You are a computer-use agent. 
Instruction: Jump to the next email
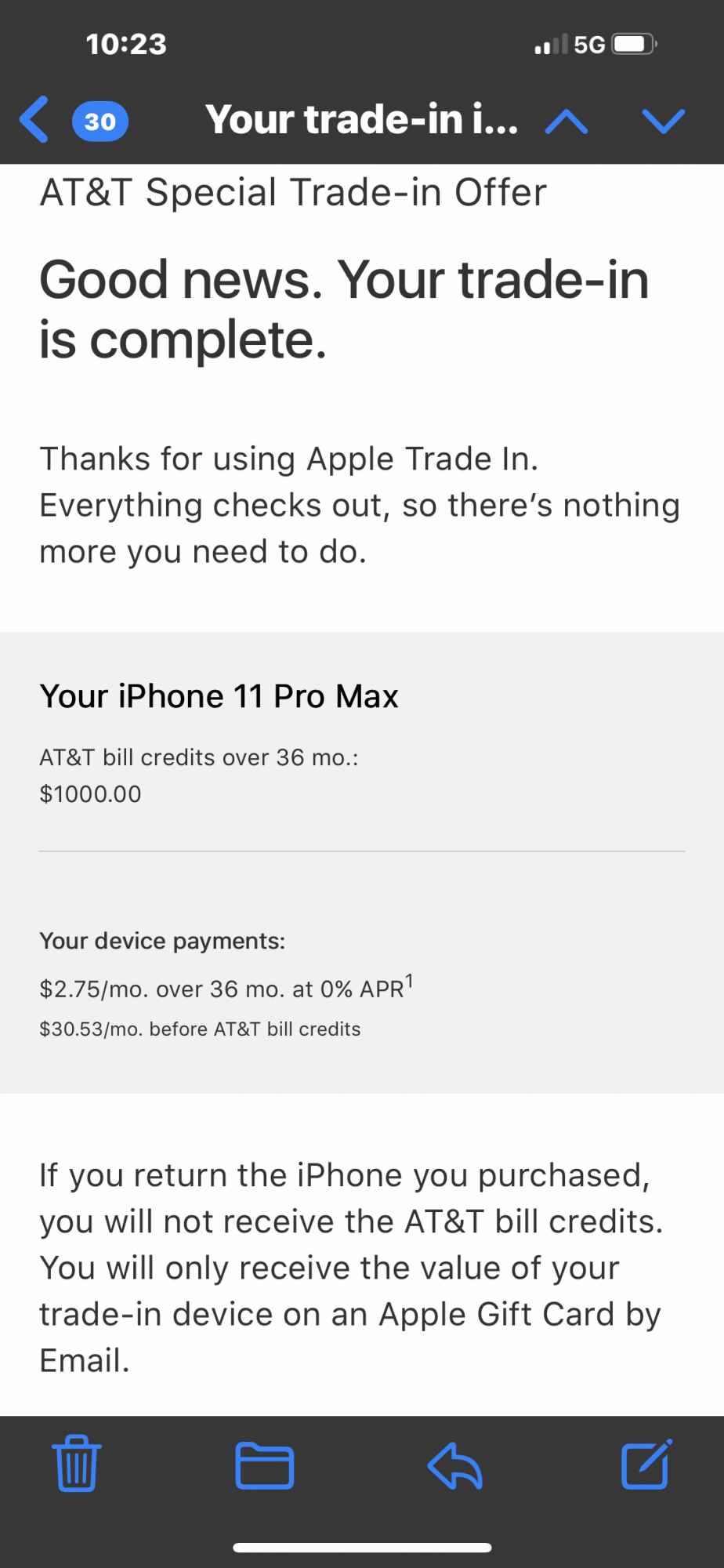point(663,122)
